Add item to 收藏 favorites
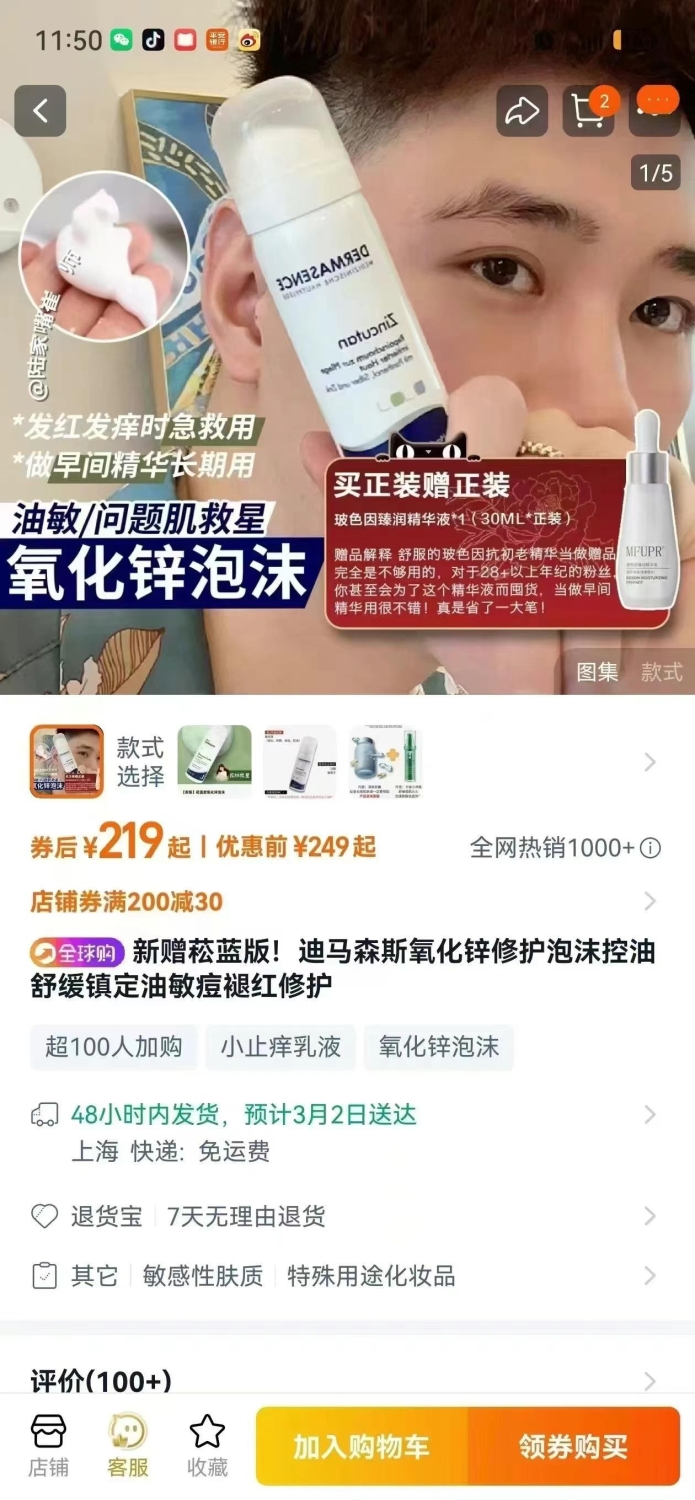 [208, 1446]
